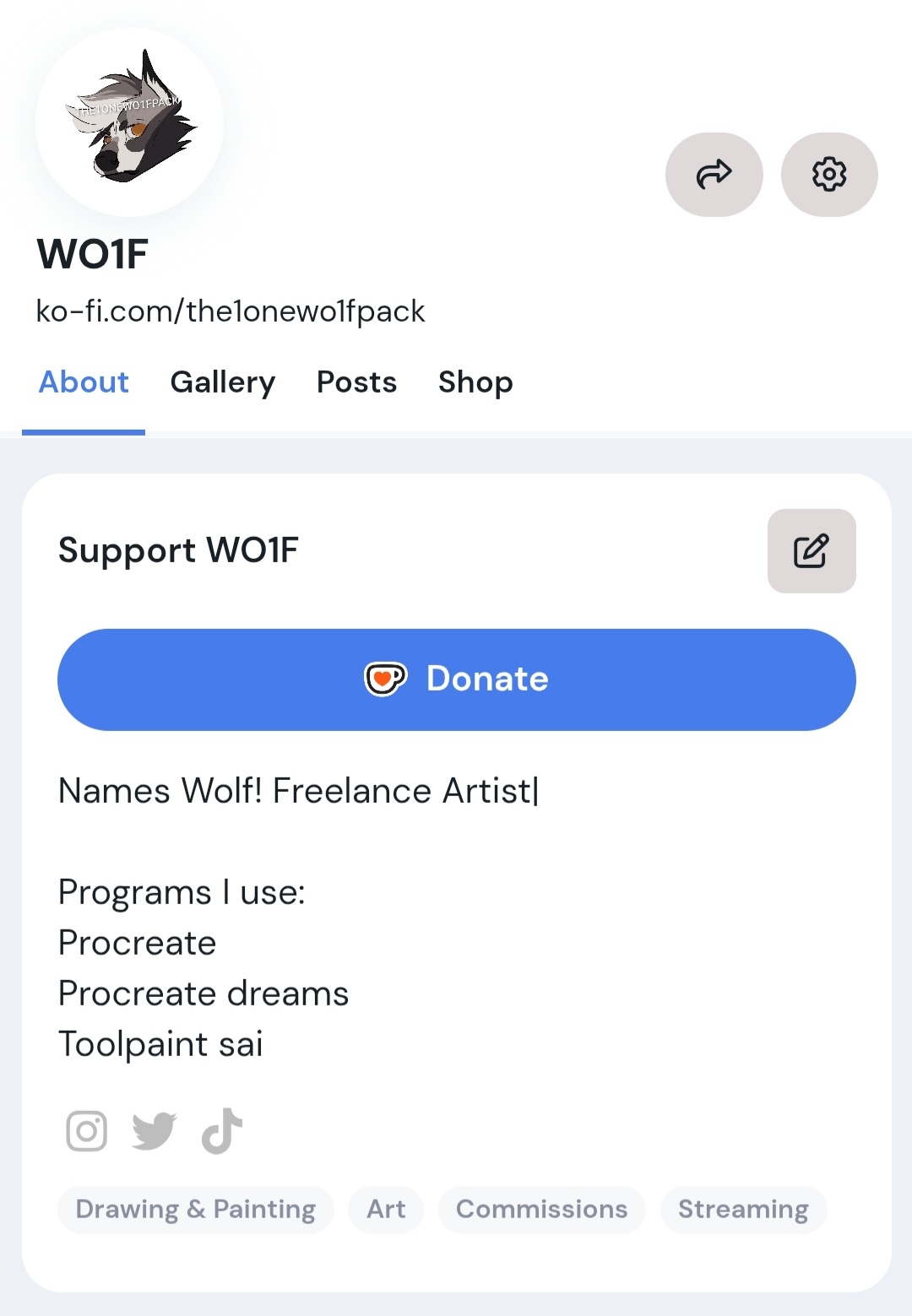Open the Posts tab
The height and width of the screenshot is (1316, 912).
point(356,382)
